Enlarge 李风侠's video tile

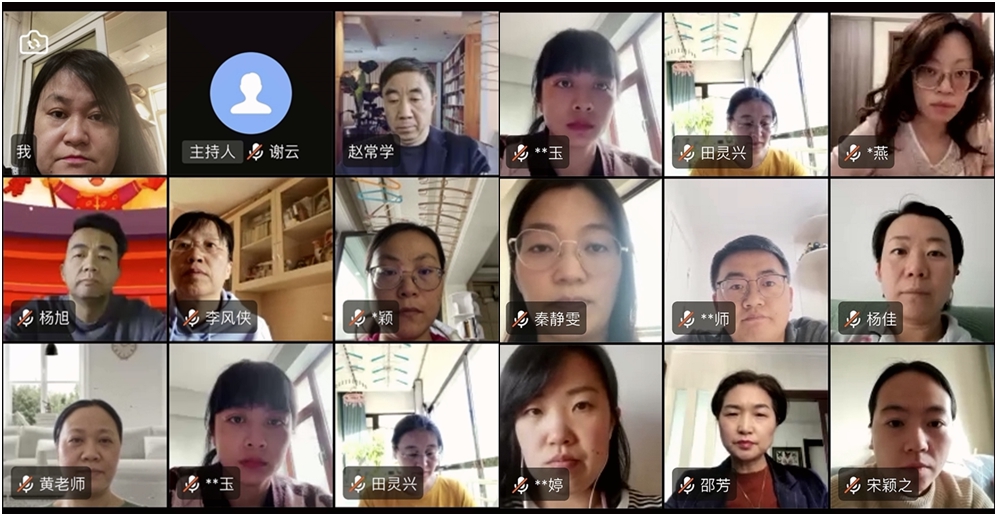pos(250,260)
